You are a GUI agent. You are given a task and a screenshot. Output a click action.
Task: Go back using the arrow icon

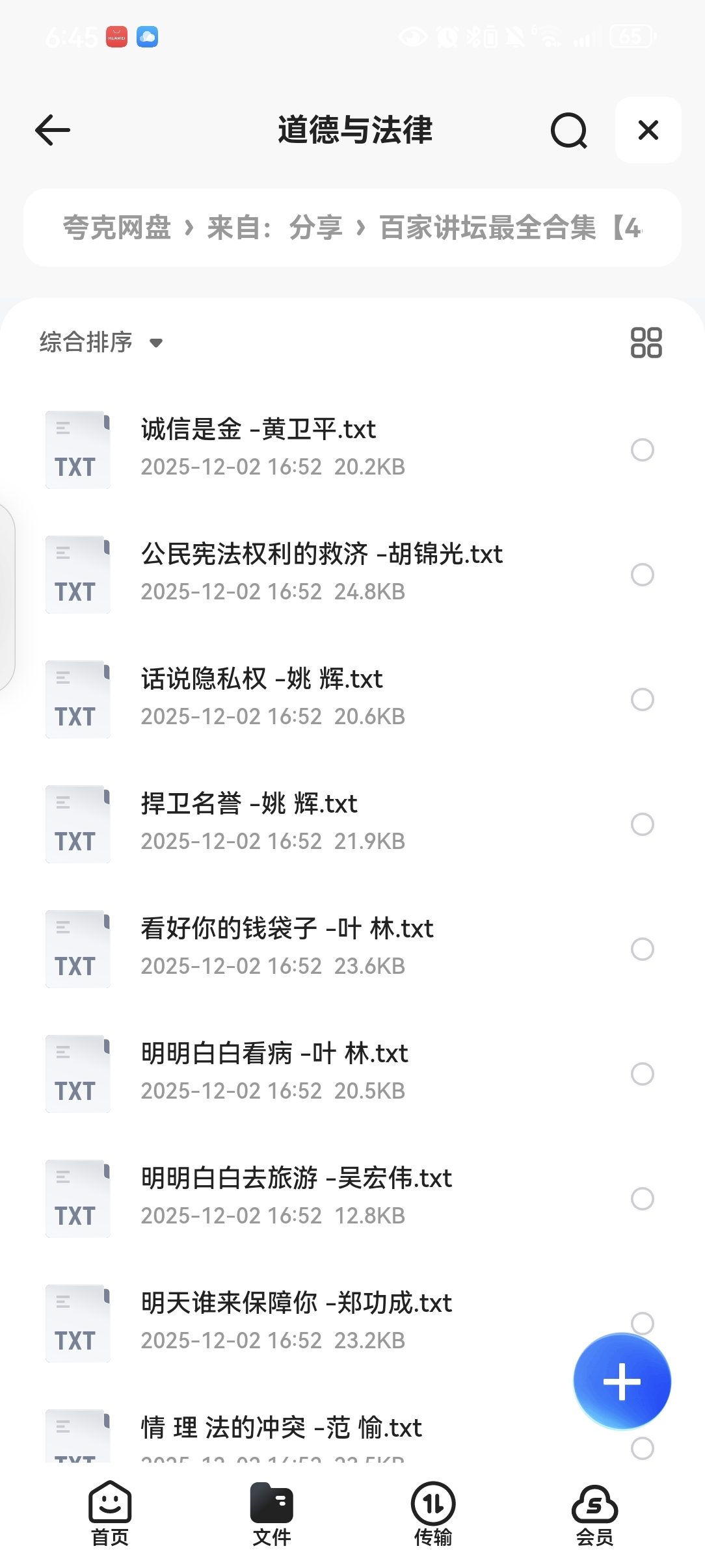(x=53, y=130)
